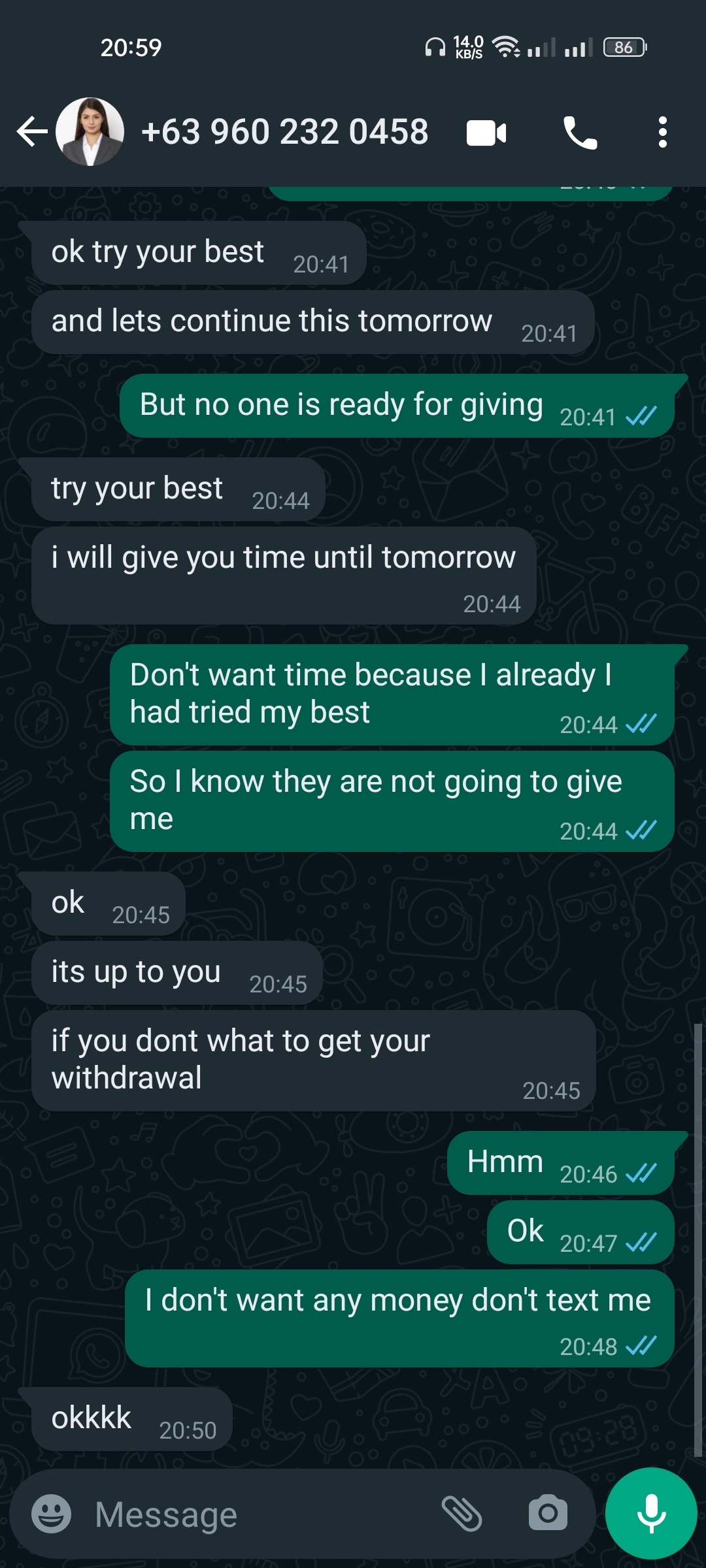
Task: Start a video call
Action: tap(486, 133)
